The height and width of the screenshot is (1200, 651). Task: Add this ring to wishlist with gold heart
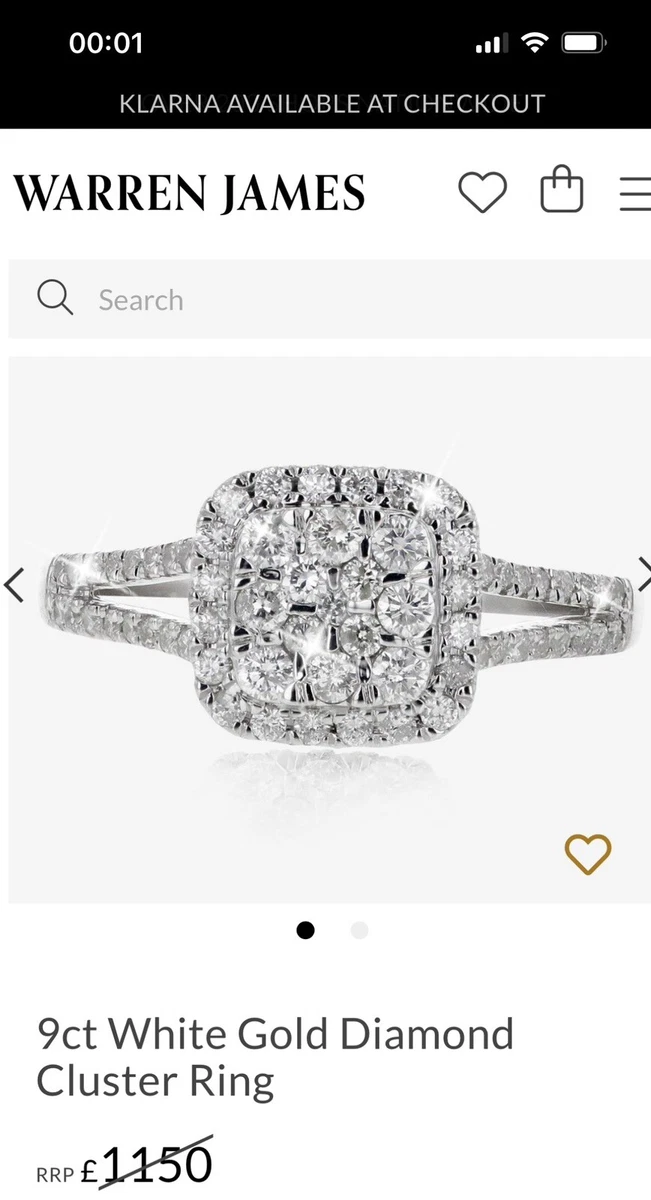[x=587, y=854]
